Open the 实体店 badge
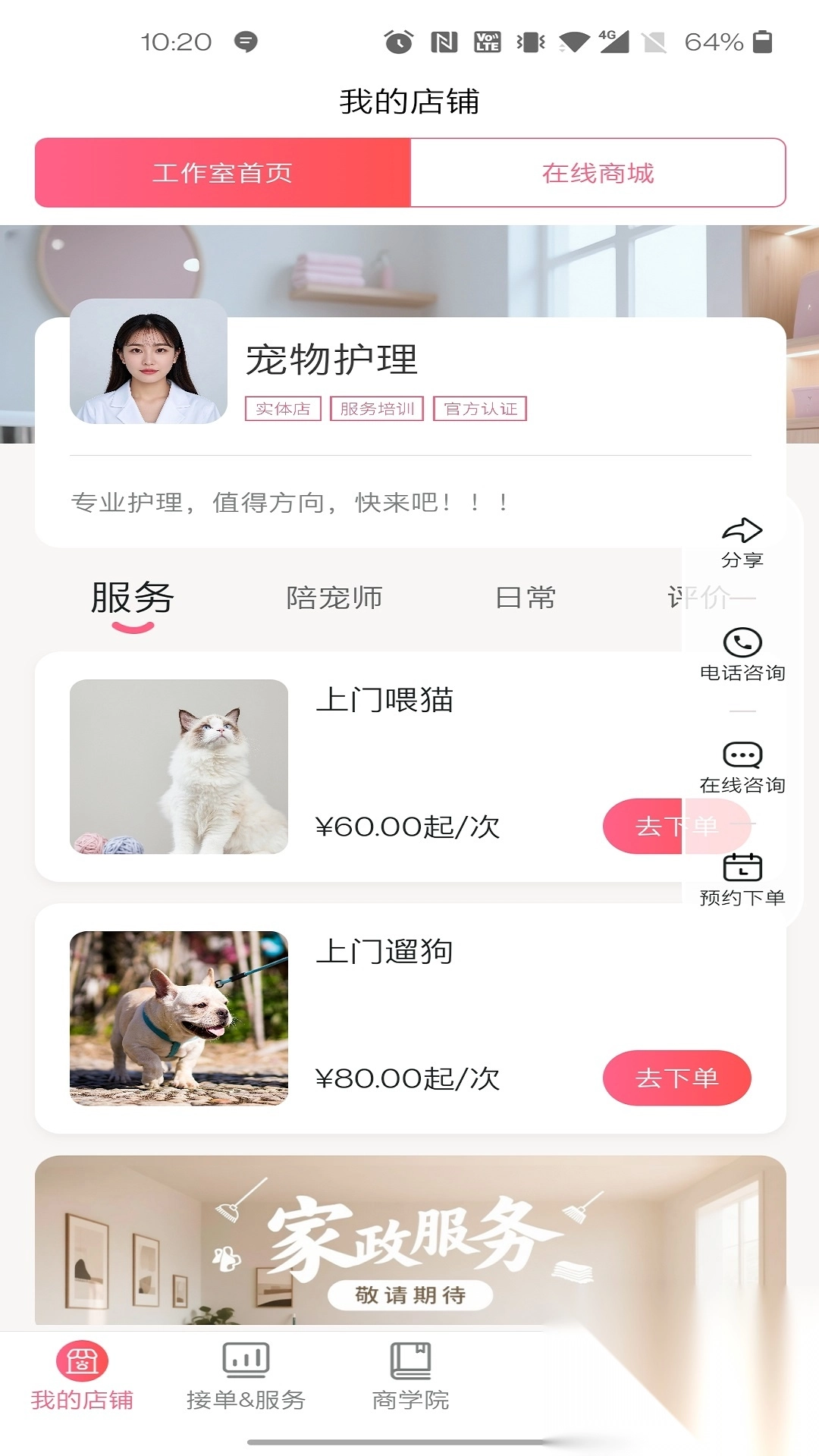 tap(284, 409)
